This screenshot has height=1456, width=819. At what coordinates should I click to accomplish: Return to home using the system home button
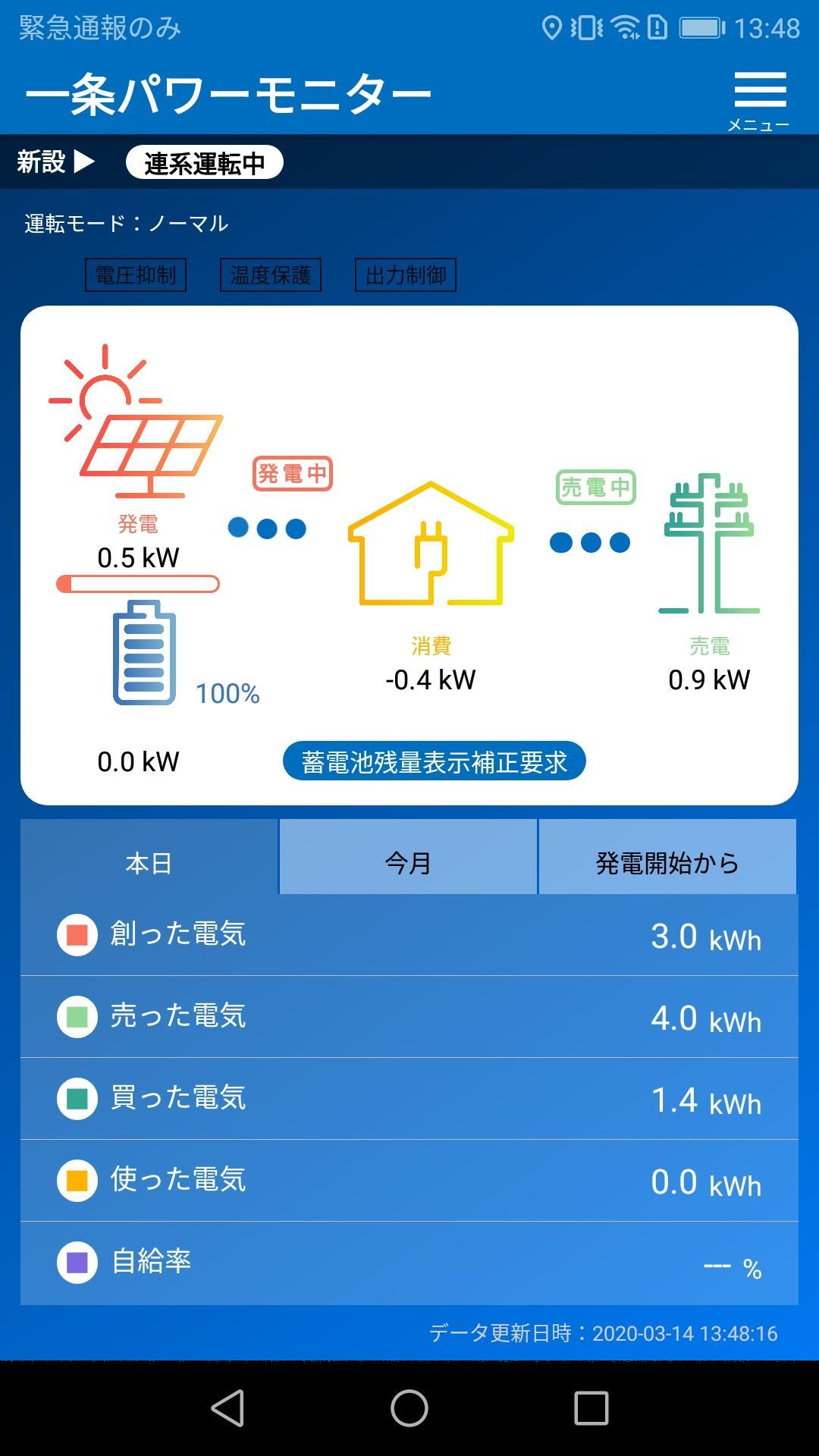[x=409, y=1408]
